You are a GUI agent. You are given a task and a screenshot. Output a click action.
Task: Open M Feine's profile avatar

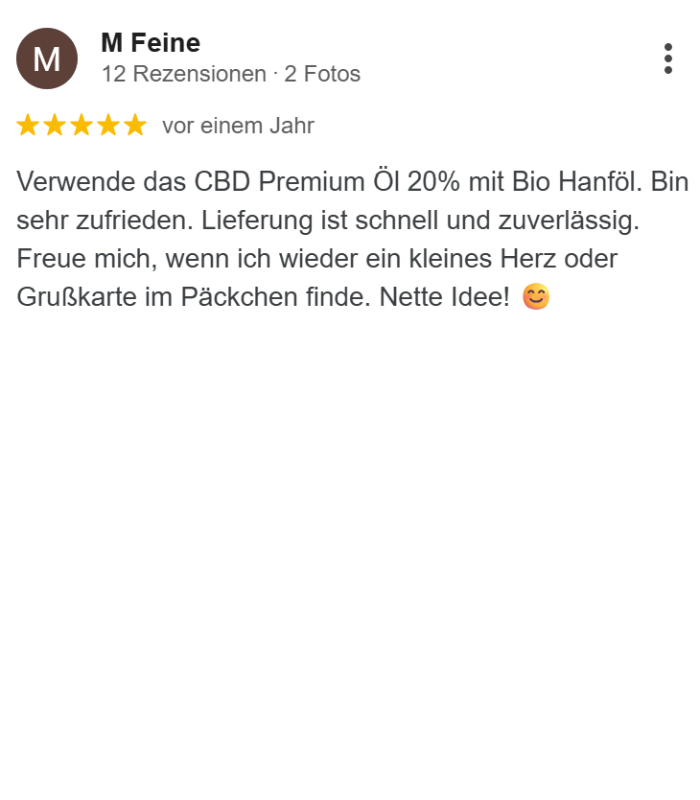(46, 59)
